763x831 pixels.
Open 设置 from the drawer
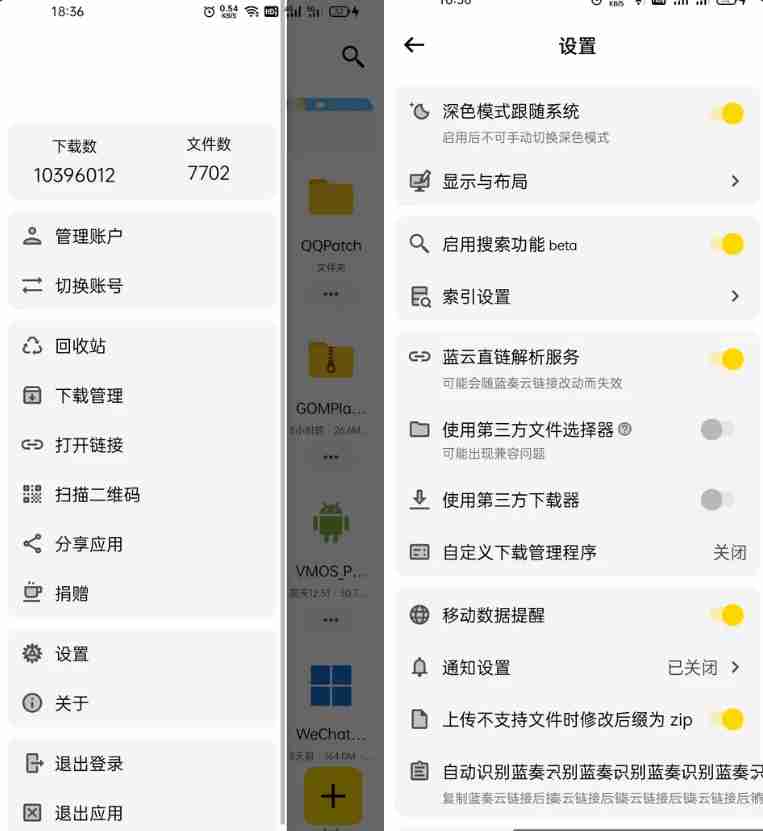72,654
